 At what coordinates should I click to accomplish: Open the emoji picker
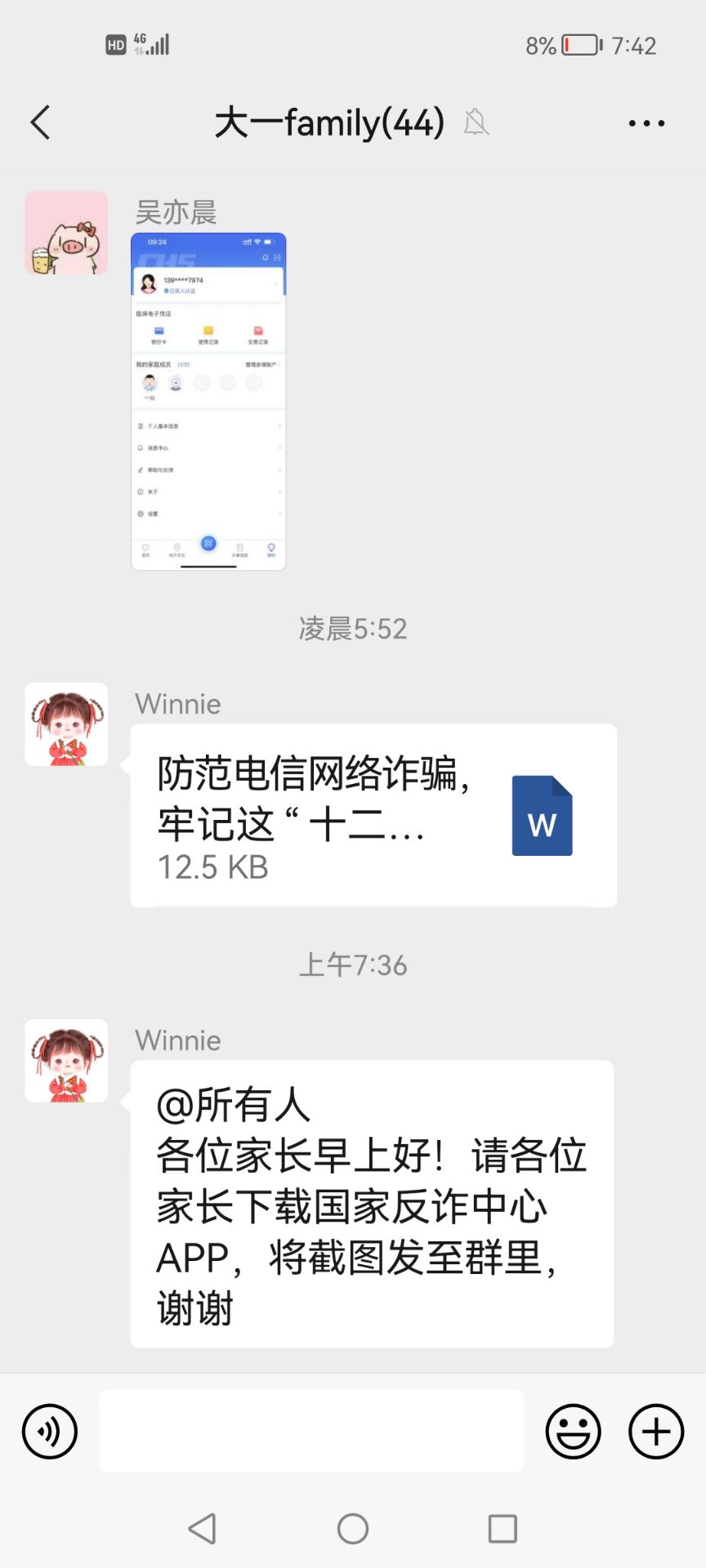click(x=573, y=1431)
